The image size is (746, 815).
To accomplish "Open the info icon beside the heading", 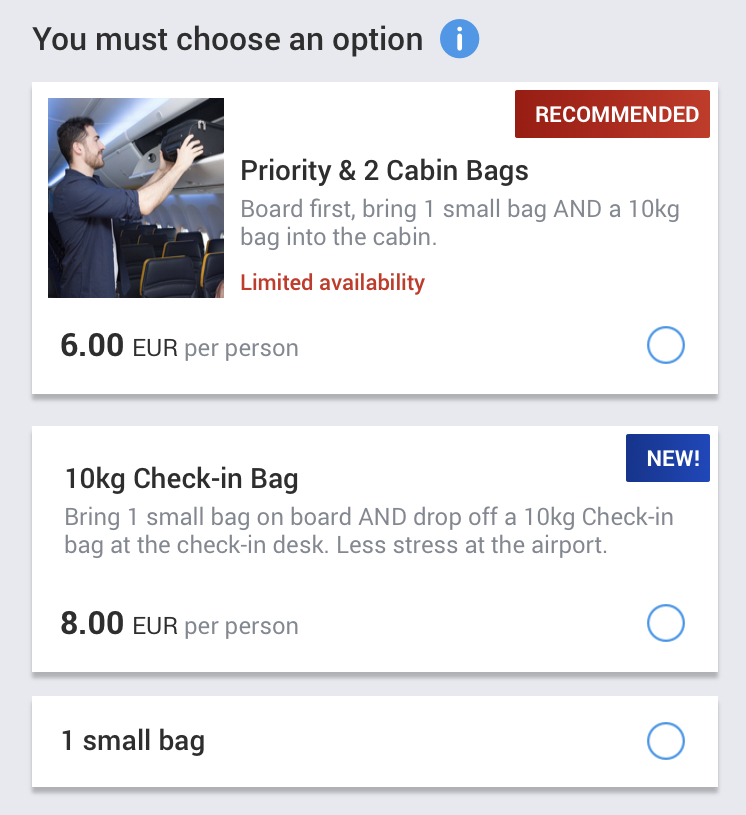I will 460,40.
